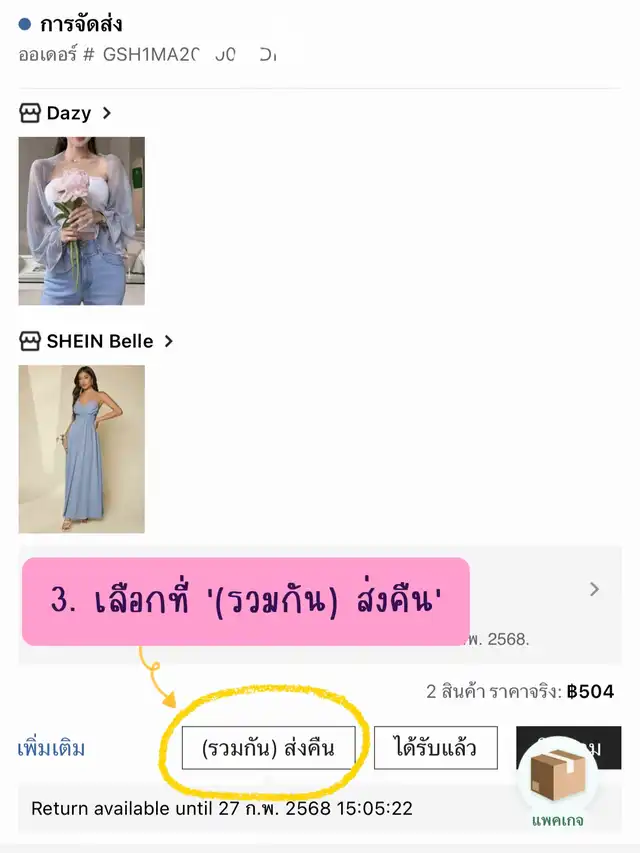Open the Dazy sheer top product image
Image resolution: width=640 pixels, height=853 pixels.
click(x=81, y=221)
